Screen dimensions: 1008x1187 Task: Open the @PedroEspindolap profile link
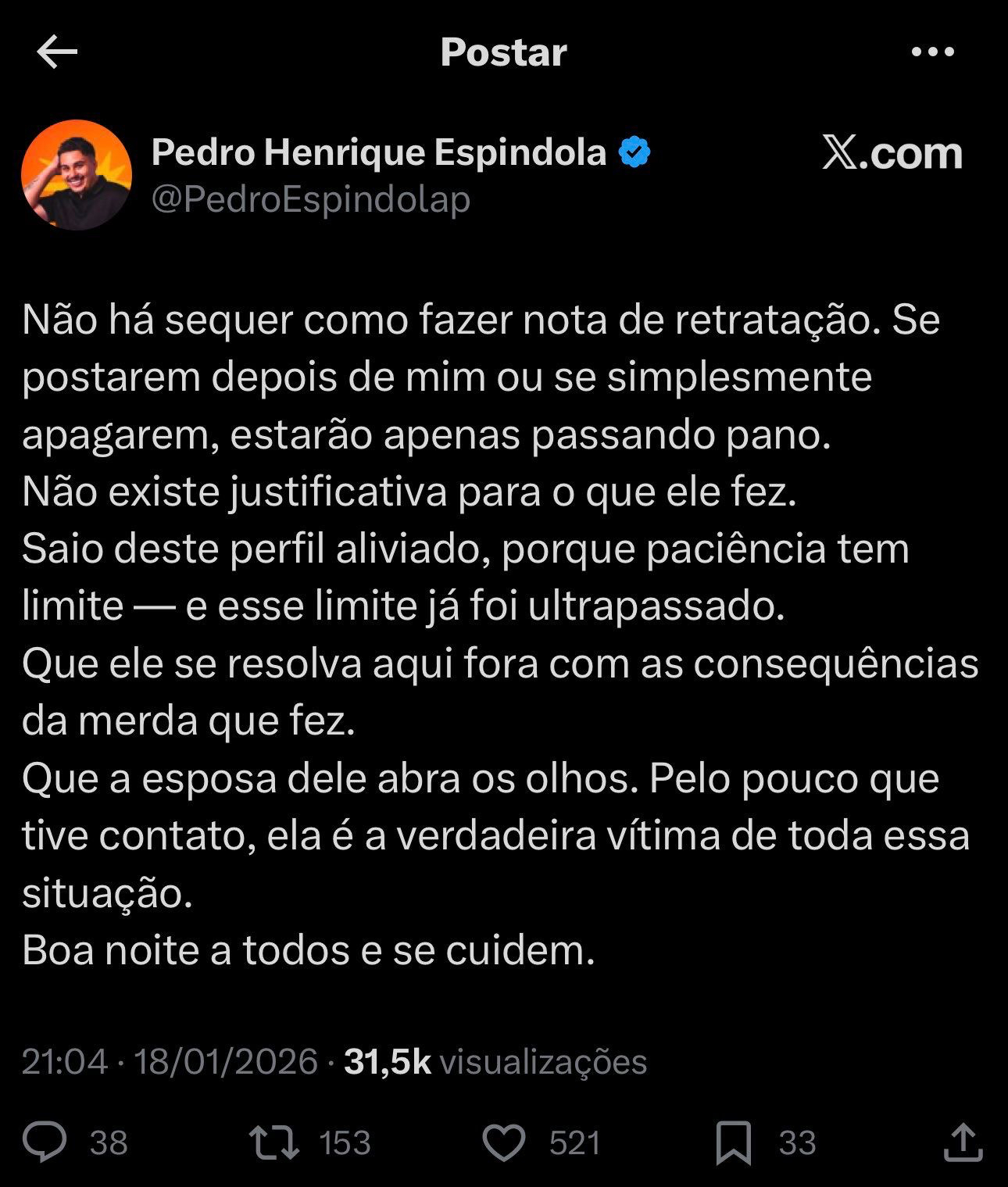point(310,200)
